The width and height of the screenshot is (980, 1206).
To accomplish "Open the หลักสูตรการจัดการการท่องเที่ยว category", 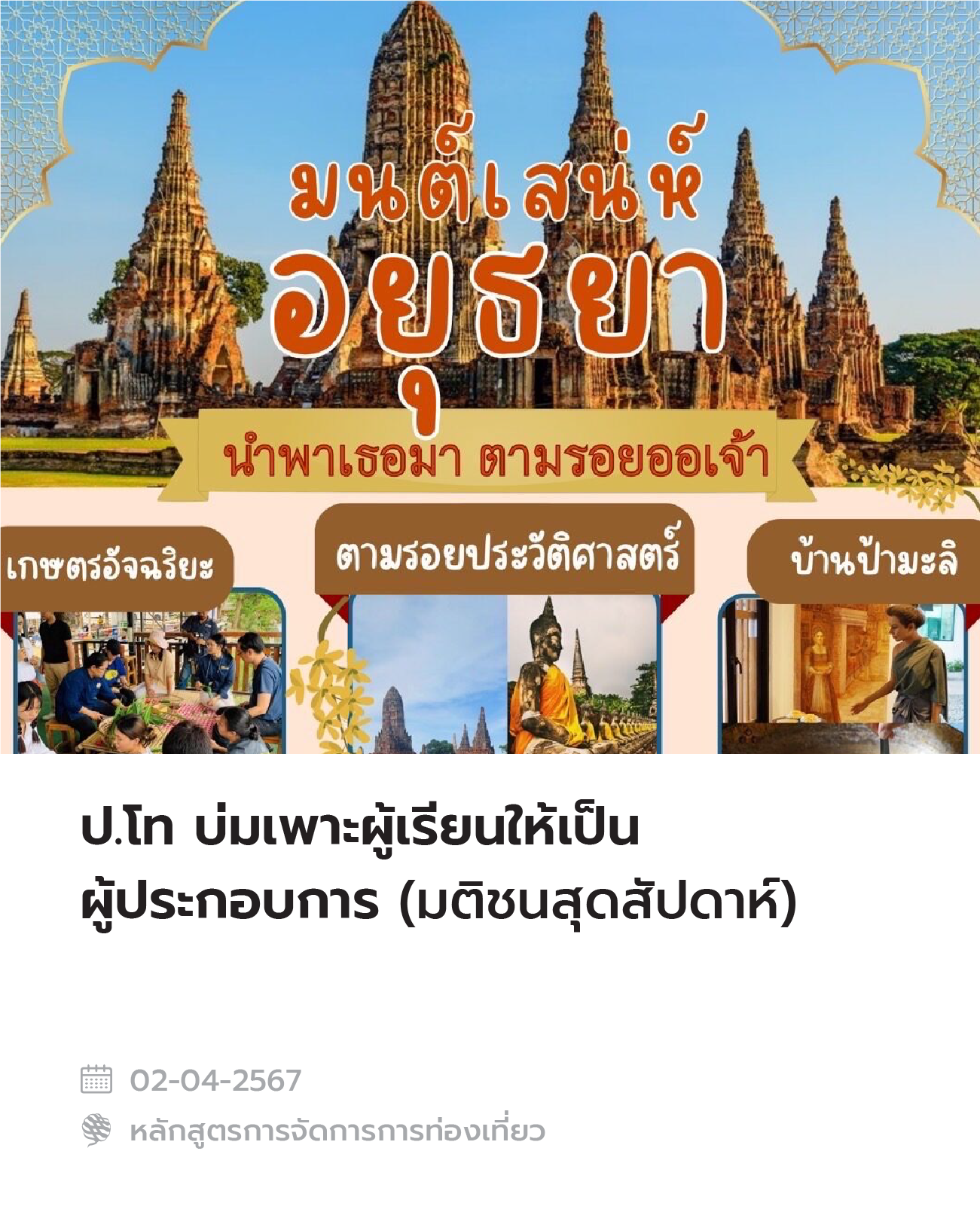I will (337, 1131).
